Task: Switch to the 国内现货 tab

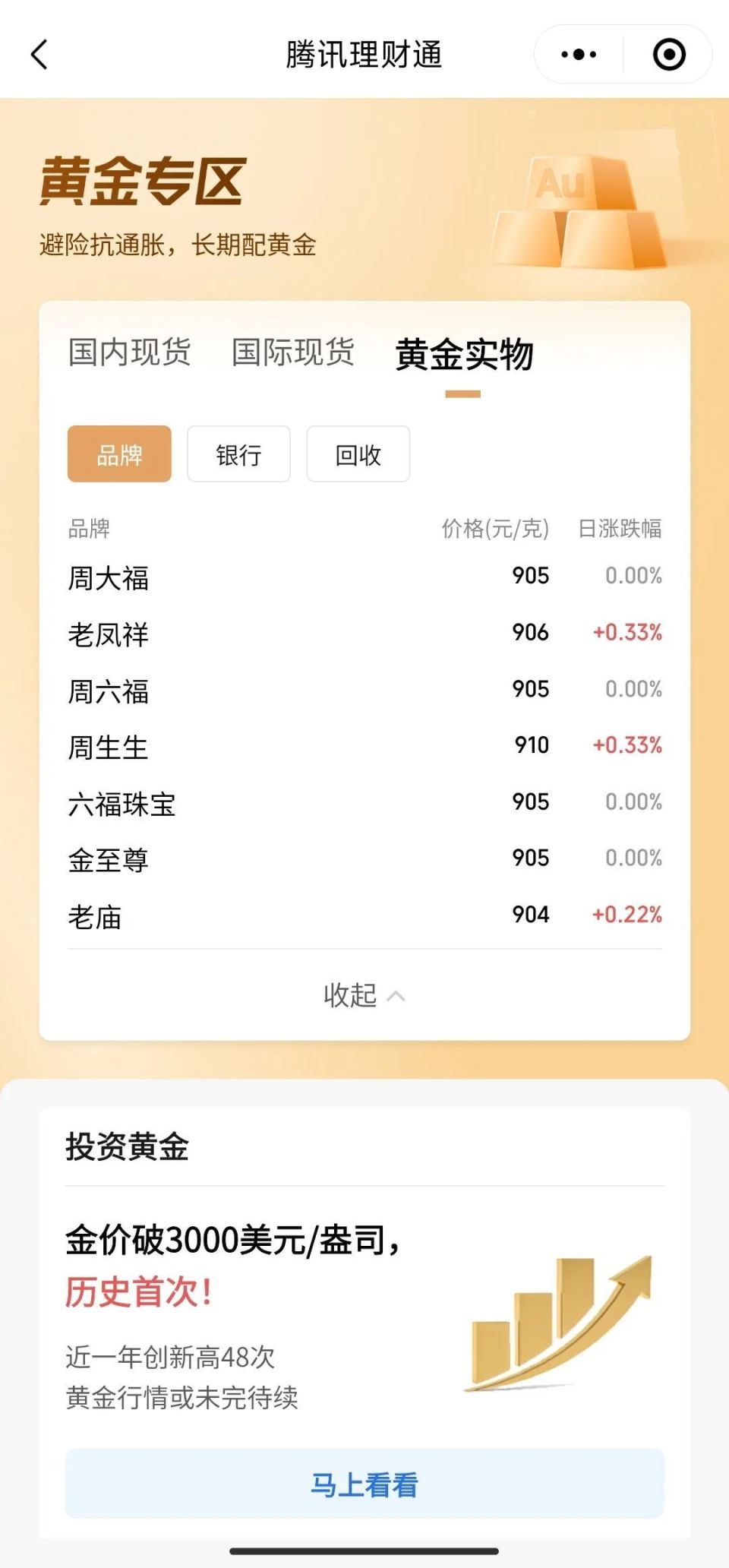Action: point(131,352)
